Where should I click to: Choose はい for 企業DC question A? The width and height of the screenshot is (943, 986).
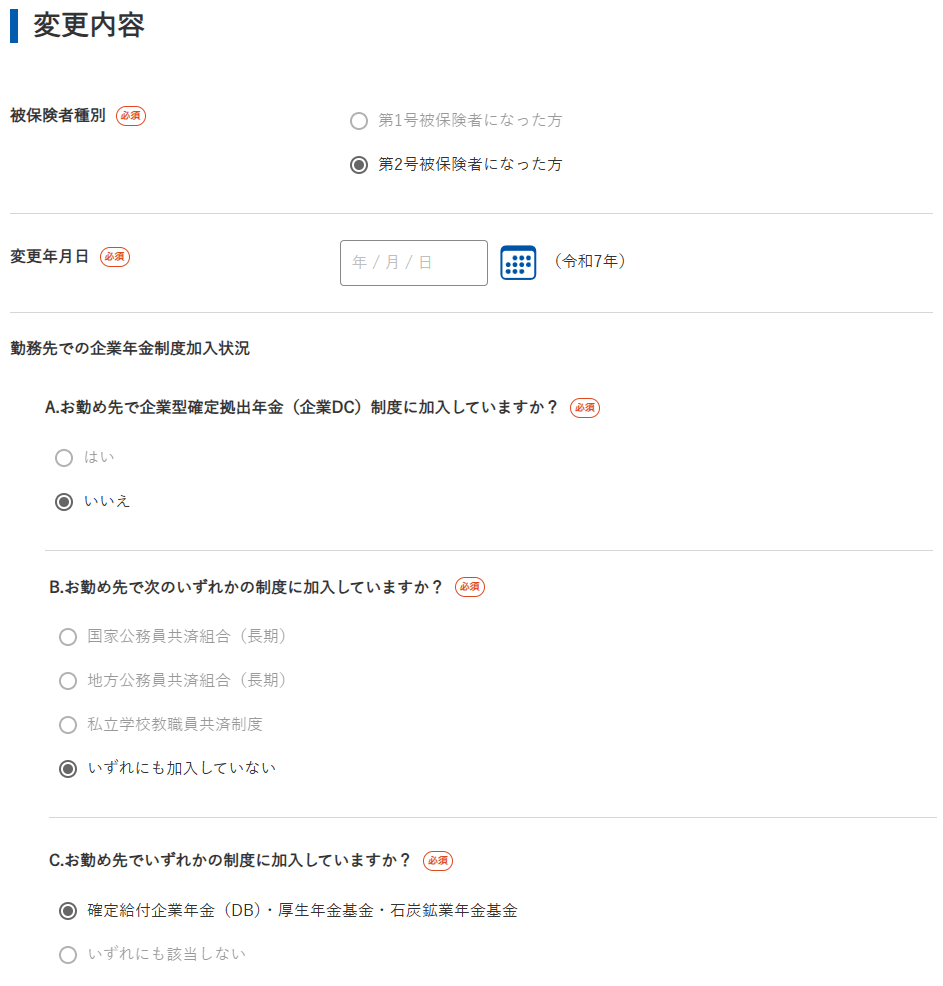pos(64,458)
